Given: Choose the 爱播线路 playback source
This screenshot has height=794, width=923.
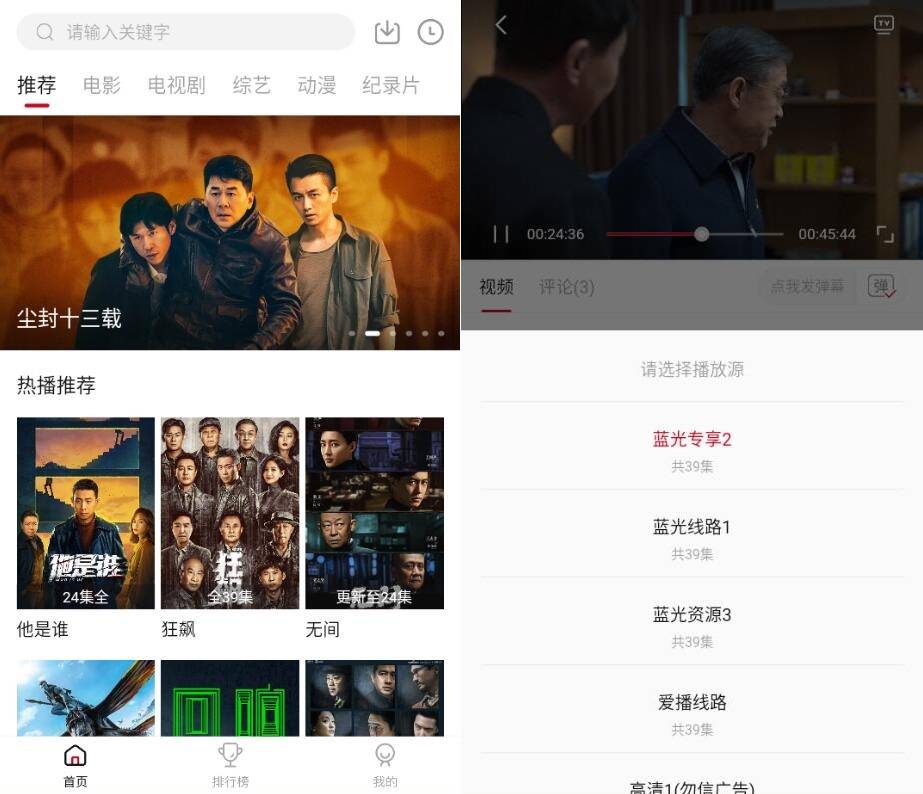Looking at the screenshot, I should [x=692, y=711].
